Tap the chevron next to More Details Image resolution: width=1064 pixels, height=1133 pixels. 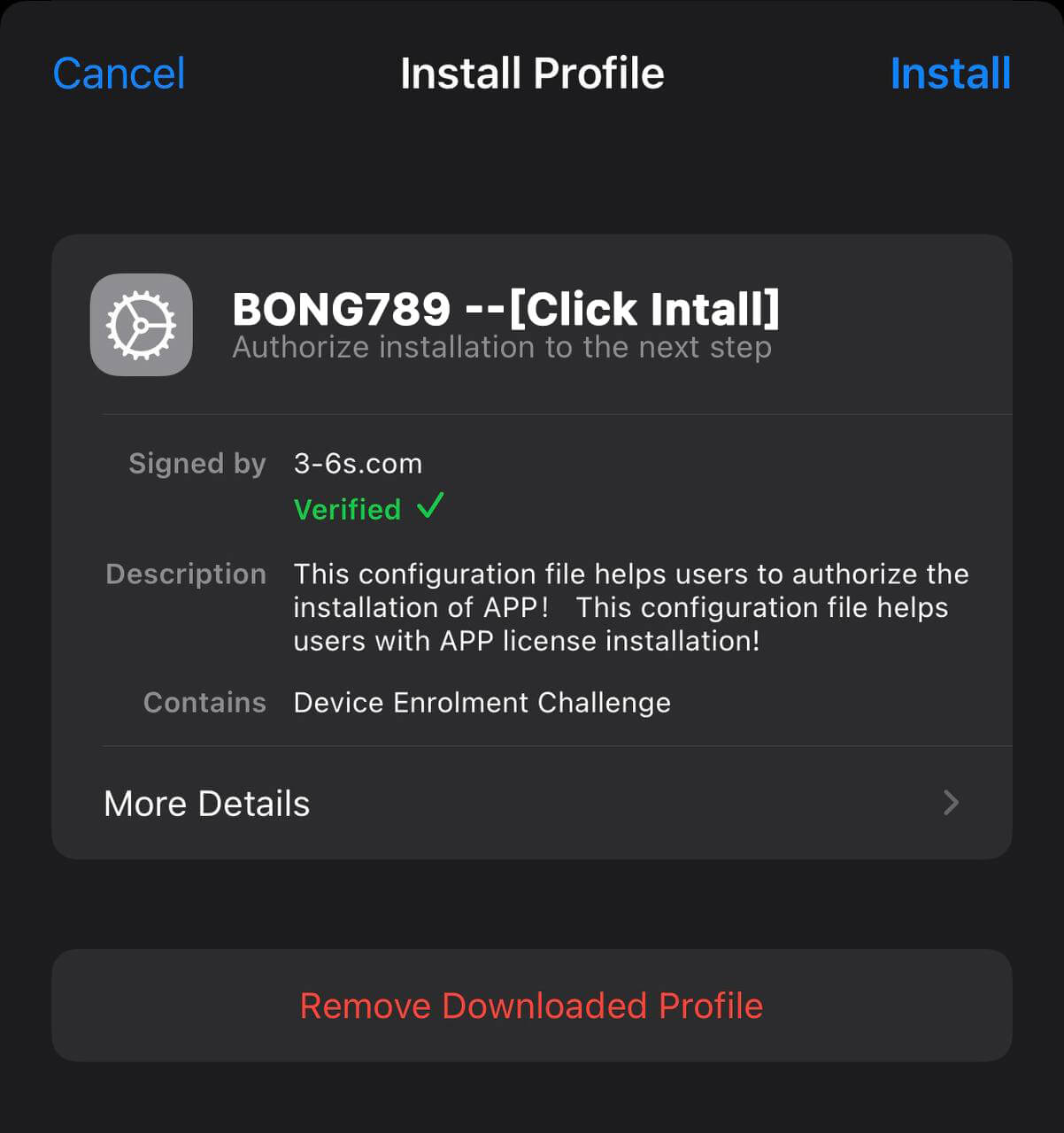(x=951, y=803)
